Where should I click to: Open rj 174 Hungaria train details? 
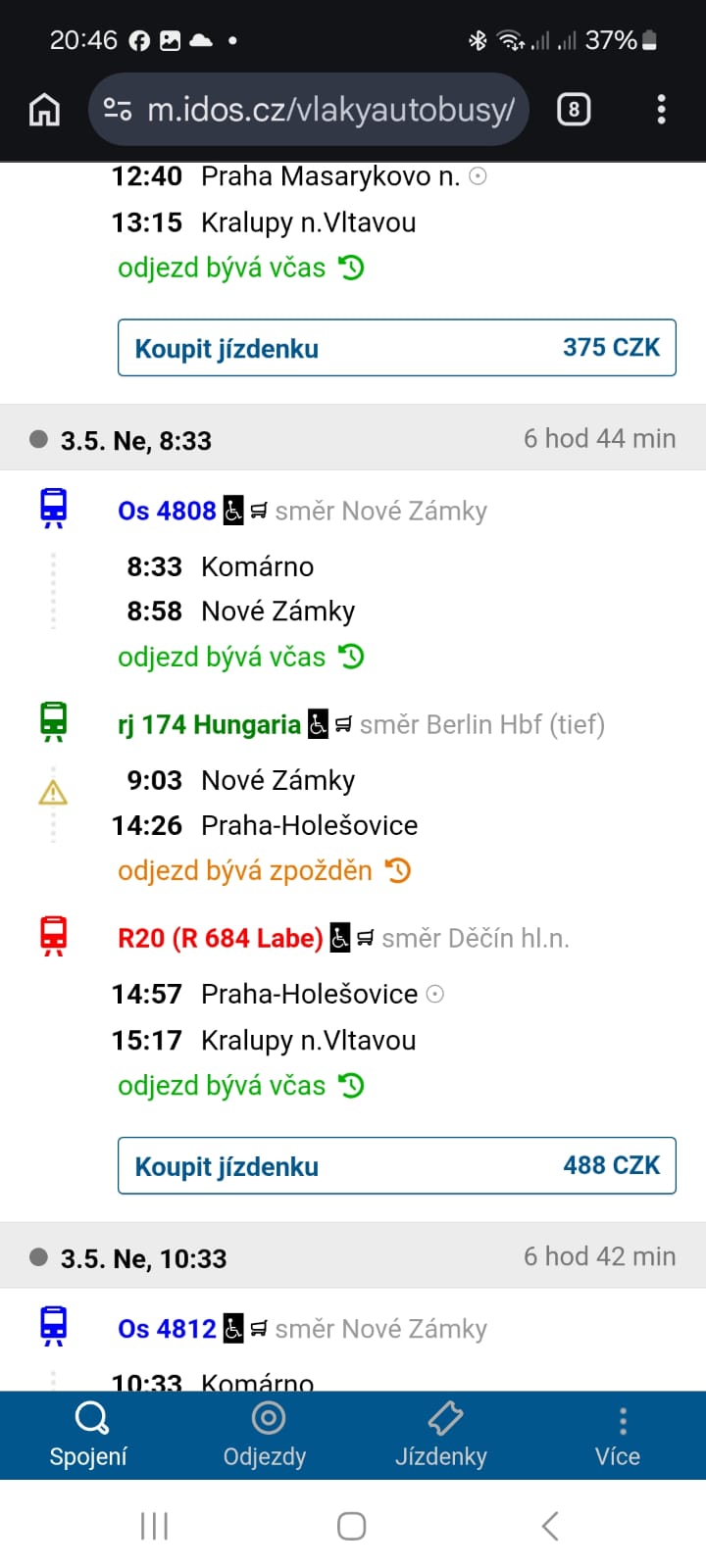click(x=209, y=725)
